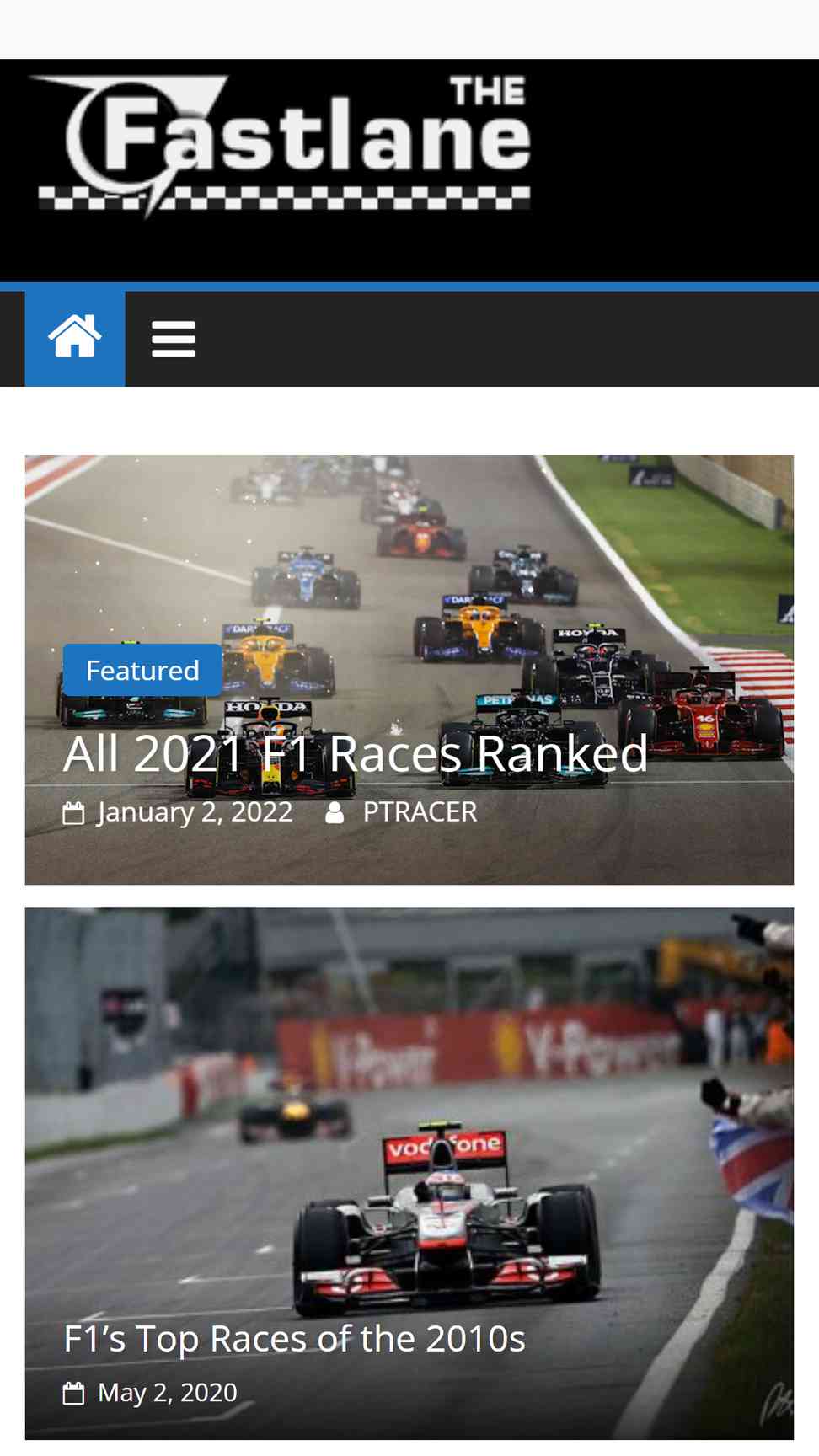Open posts dated May 2, 2020

pyautogui.click(x=167, y=1392)
